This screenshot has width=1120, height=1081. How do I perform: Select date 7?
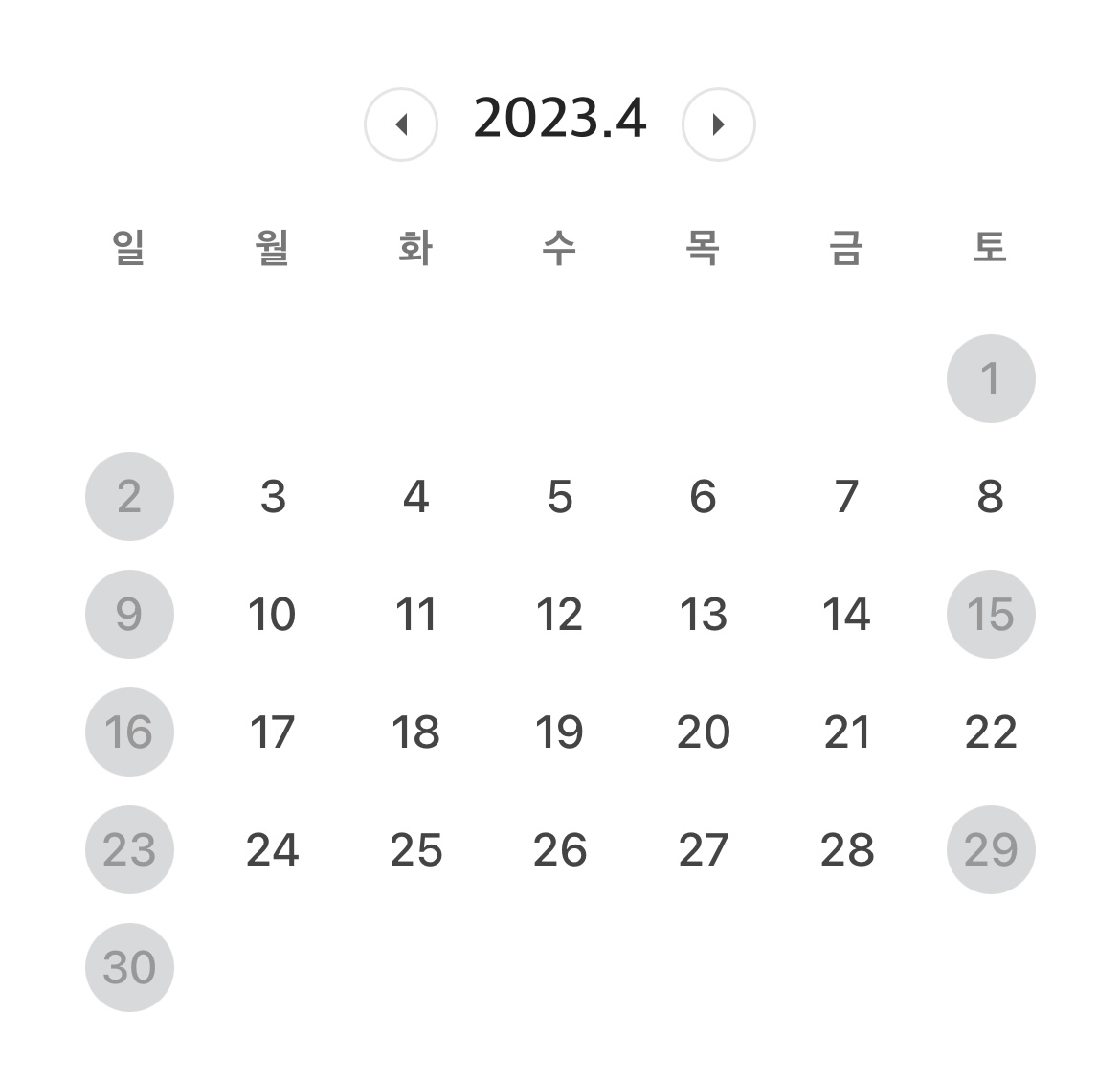[846, 496]
